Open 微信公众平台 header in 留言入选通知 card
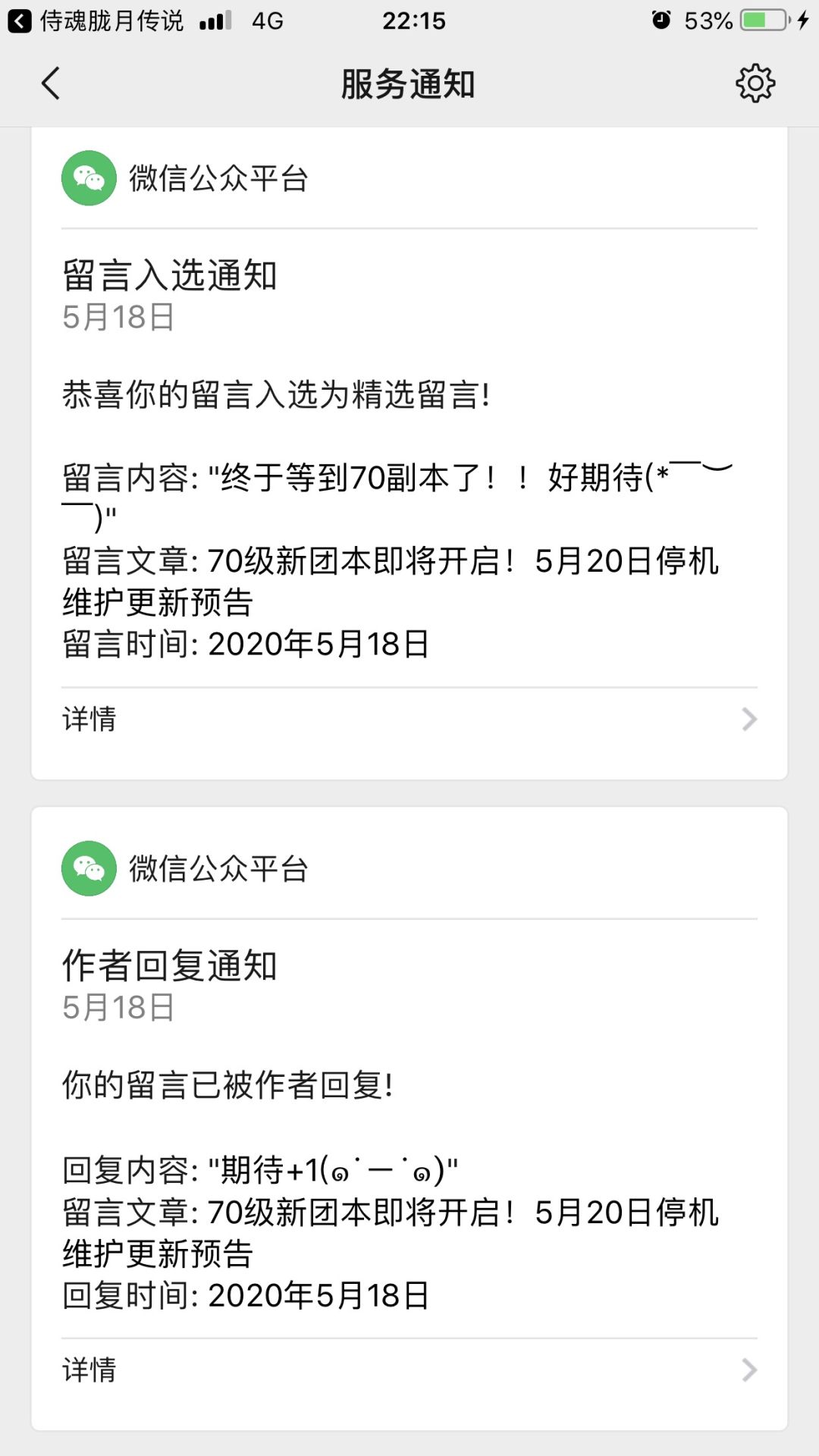The height and width of the screenshot is (1456, 819). pyautogui.click(x=185, y=178)
